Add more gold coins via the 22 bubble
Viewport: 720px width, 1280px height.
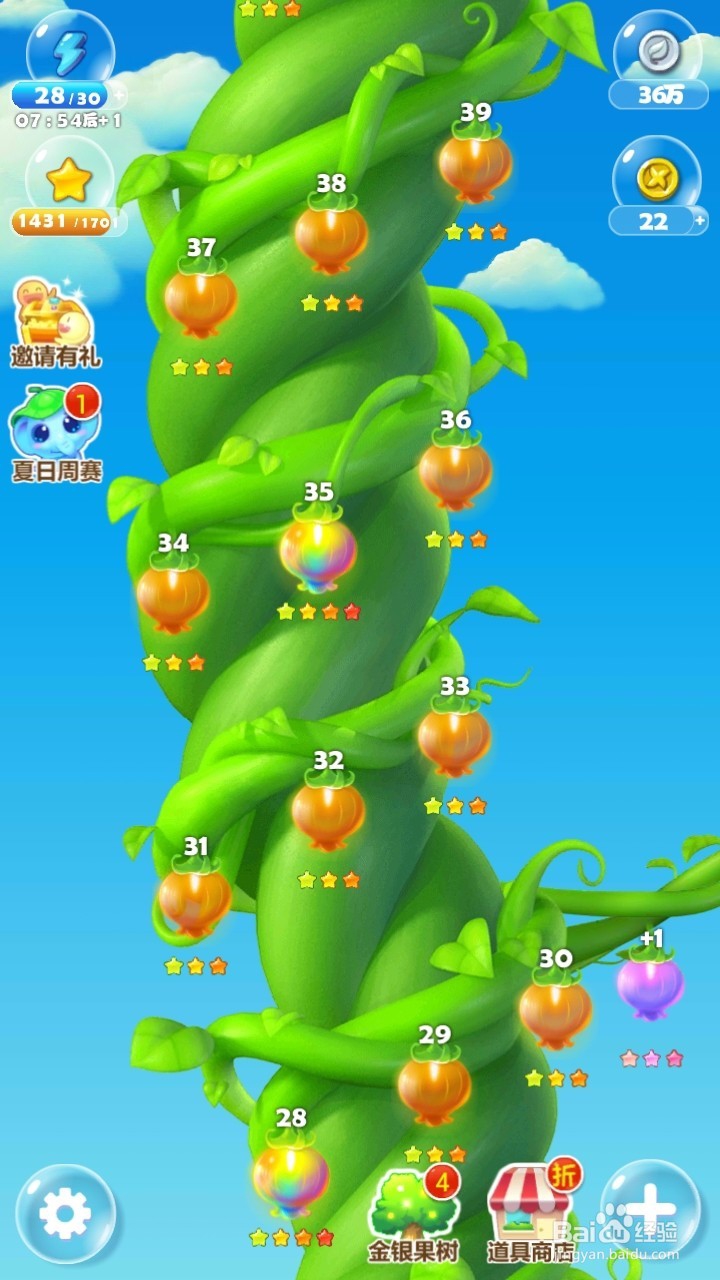(x=658, y=187)
